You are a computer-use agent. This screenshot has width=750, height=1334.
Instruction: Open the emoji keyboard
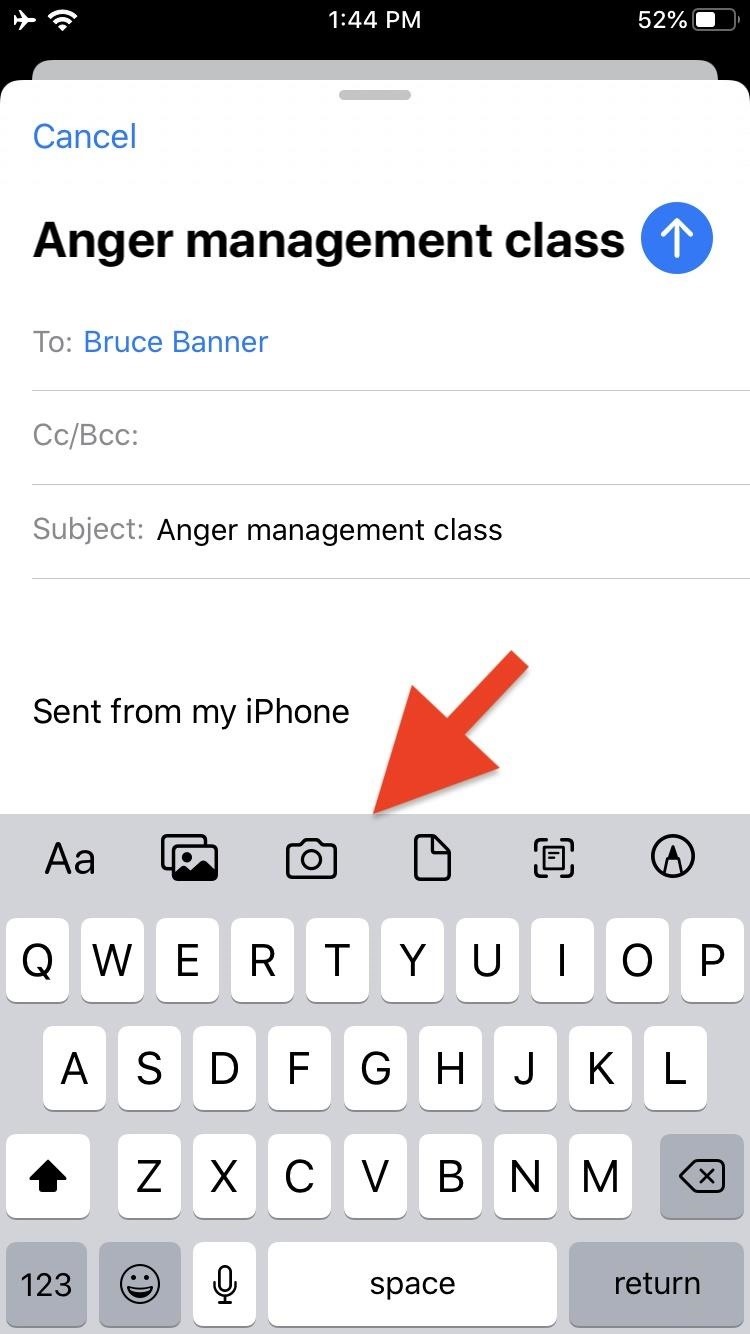tap(140, 1284)
